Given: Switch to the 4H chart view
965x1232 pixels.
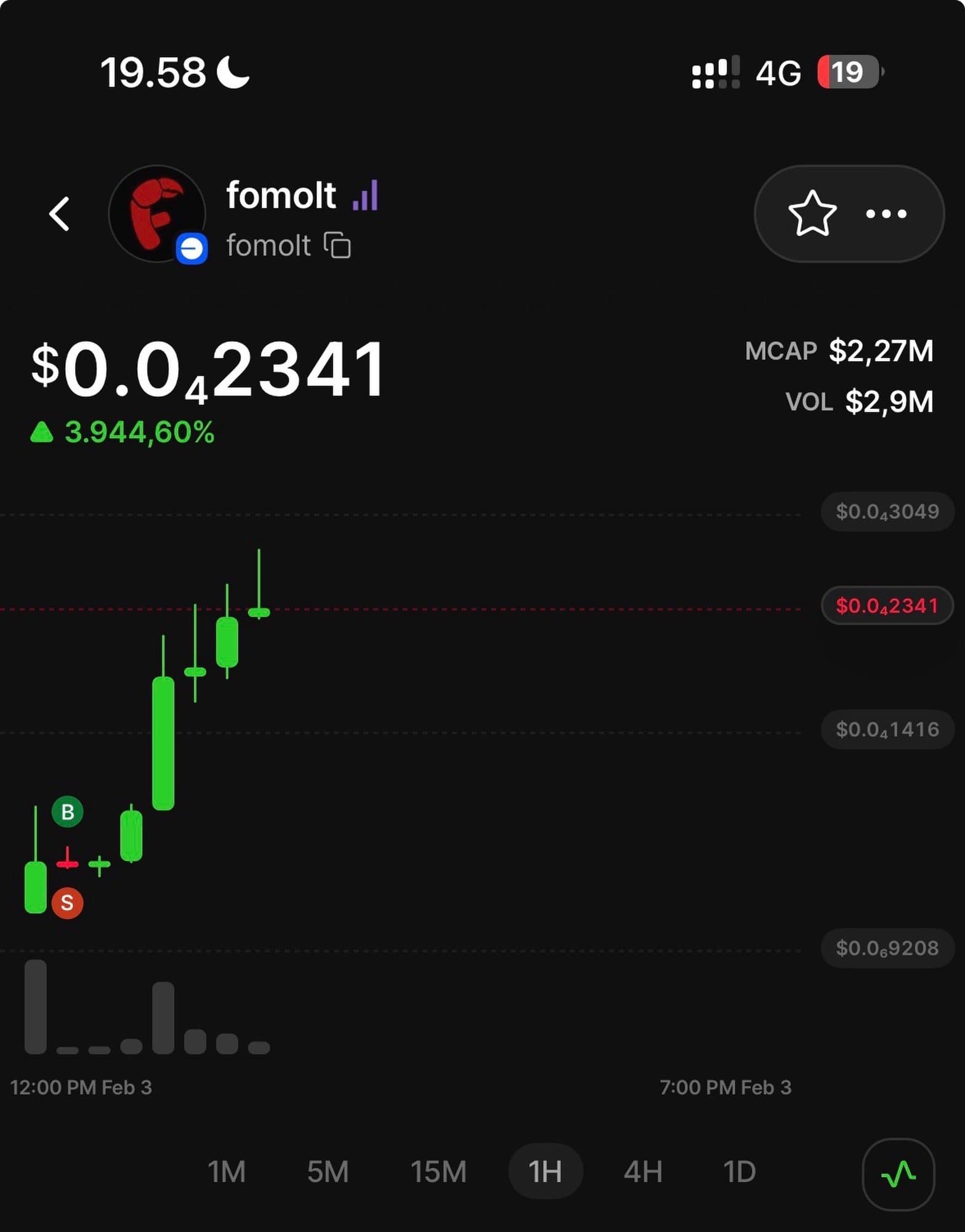Looking at the screenshot, I should 642,1172.
